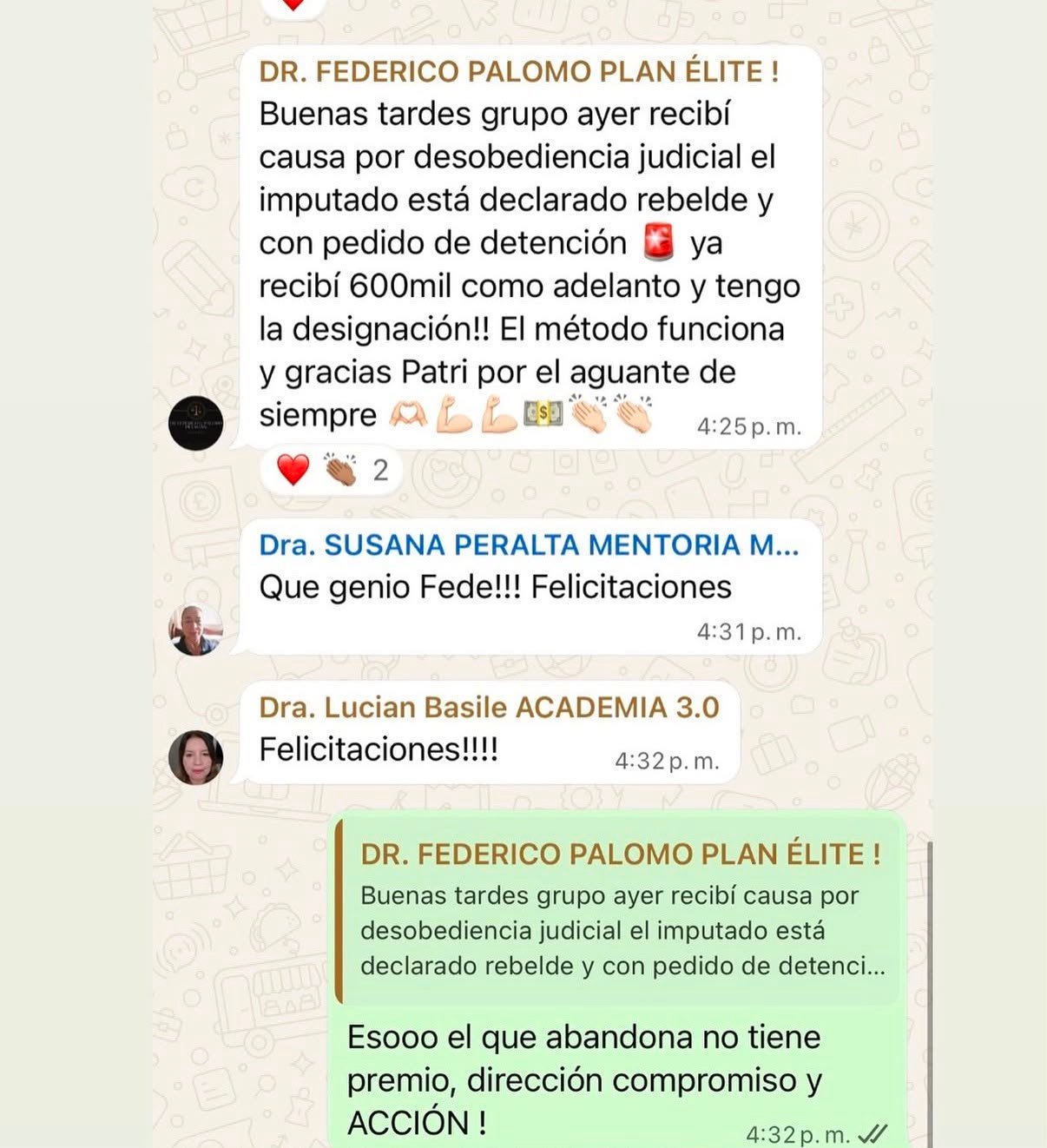
Task: Open Dra. Susana Peralta's profile photo
Action: coord(195,629)
